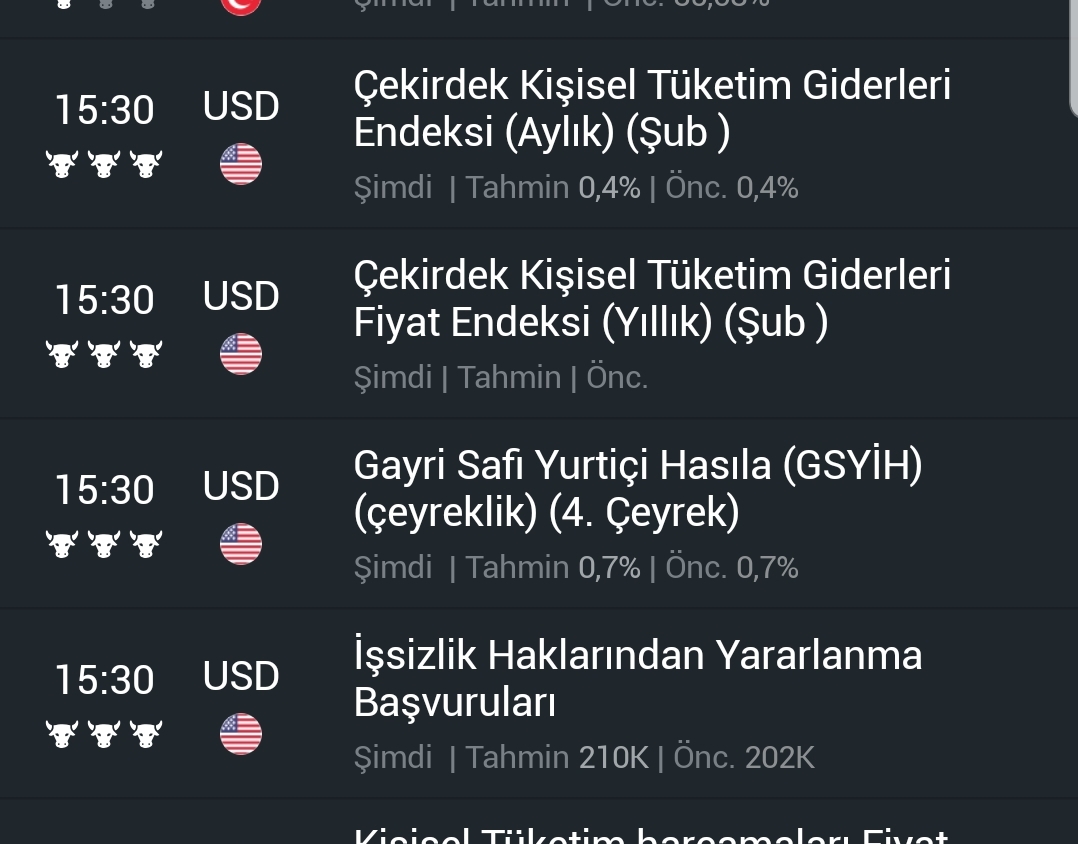
Task: Open Çekirdek Kişisel Tüketim Giderleri Fiyat Endeksi (Yıllık)
Action: coord(652,299)
